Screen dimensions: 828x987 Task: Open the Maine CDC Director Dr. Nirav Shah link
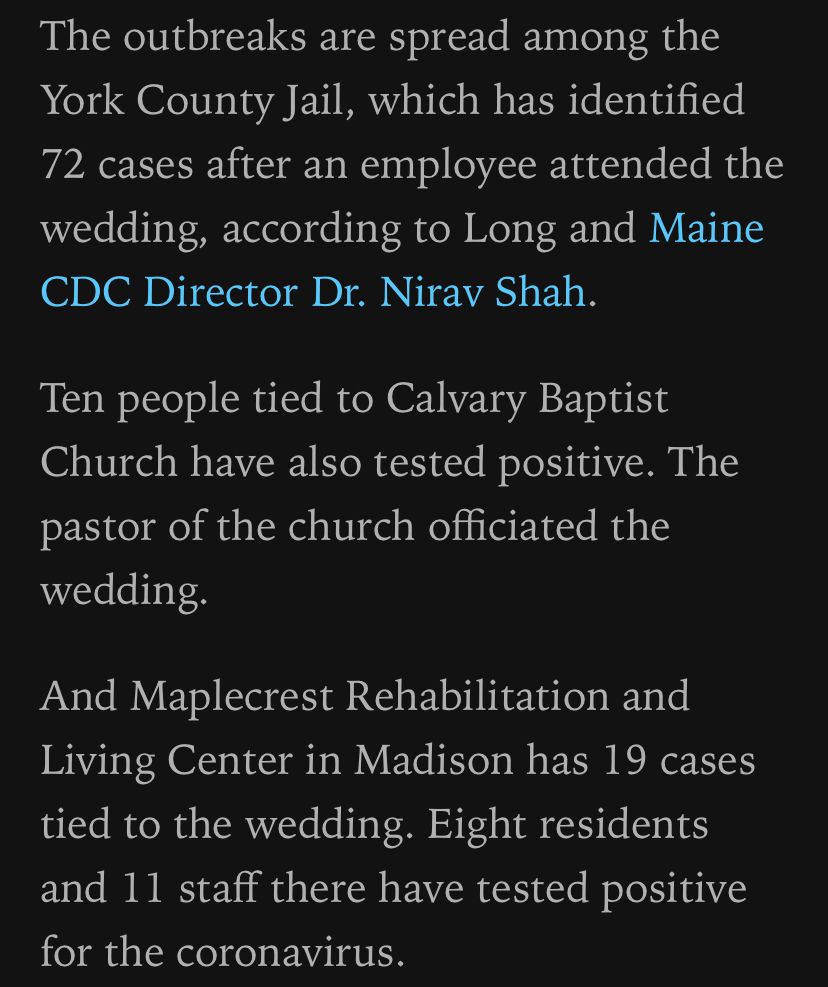click(312, 292)
